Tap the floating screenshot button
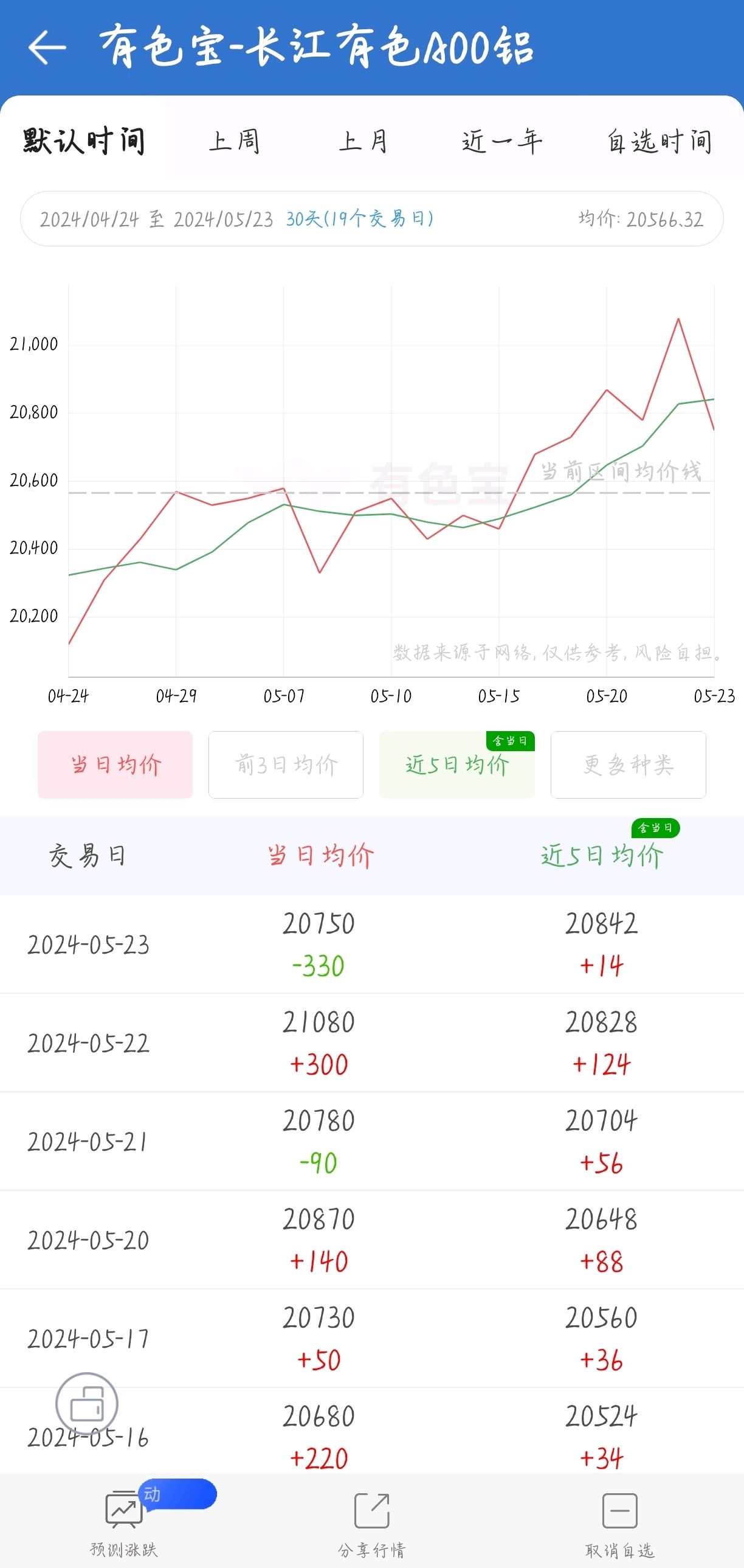744x1568 pixels. 87,1404
